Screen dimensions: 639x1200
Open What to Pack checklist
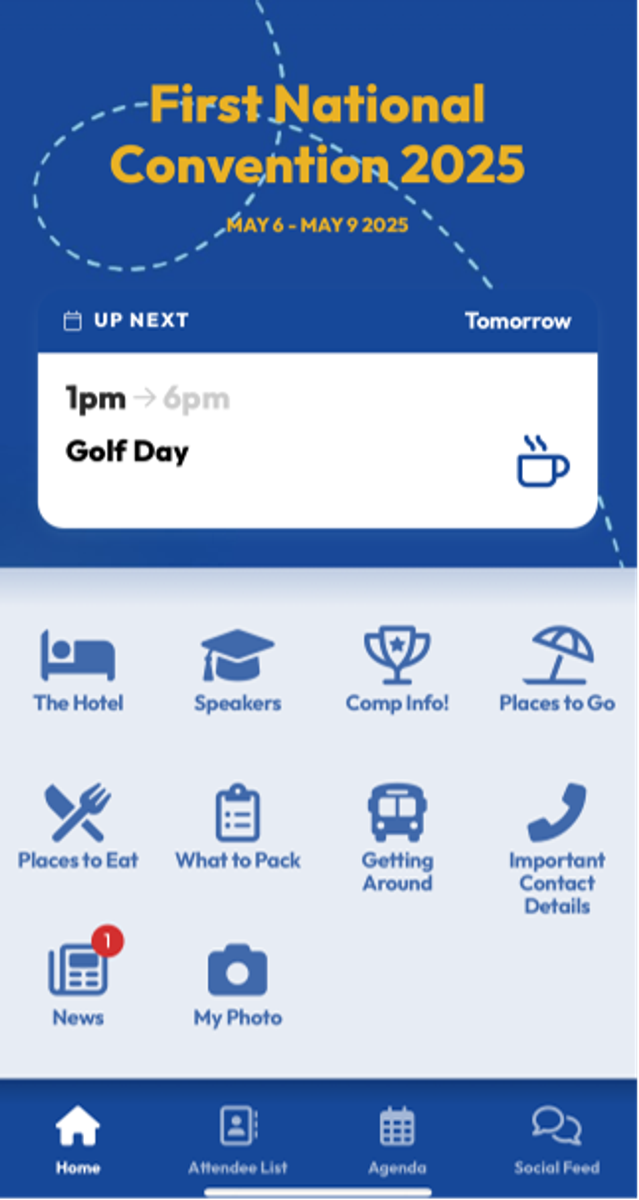point(237,826)
